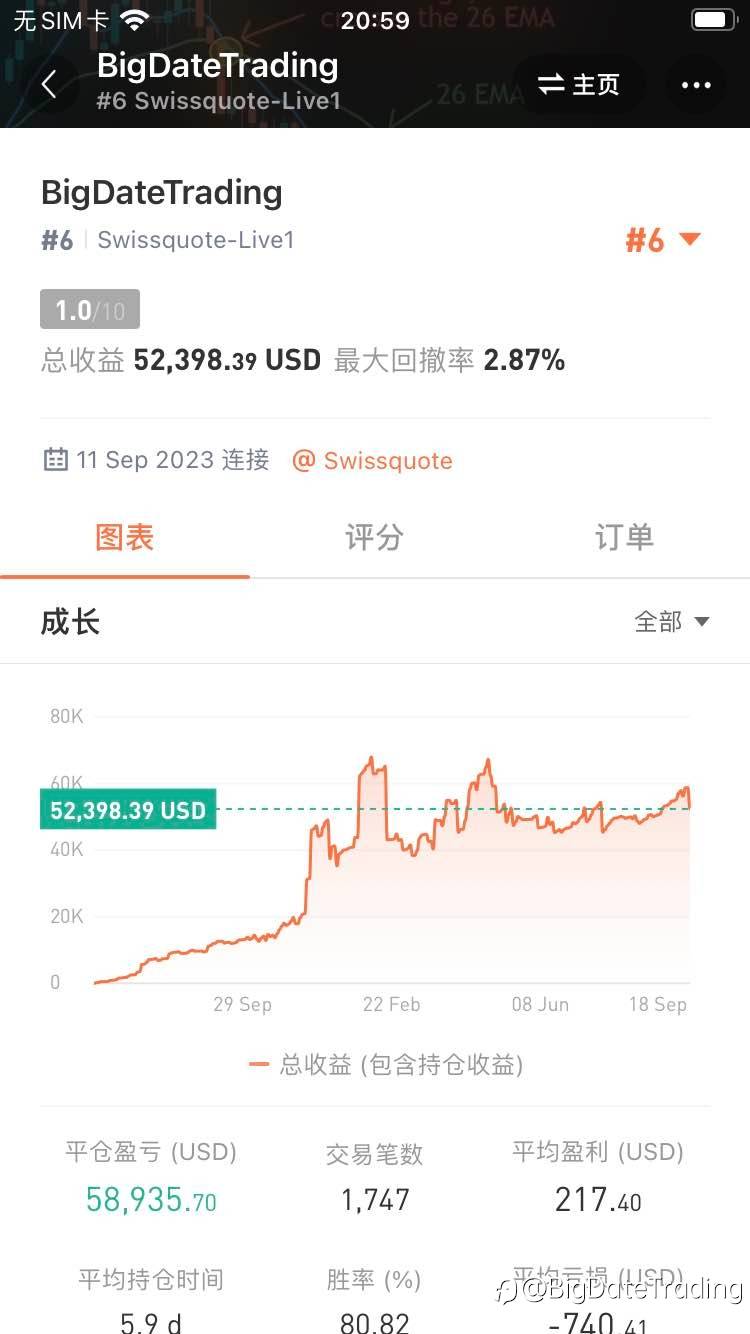Tap the 主页 switch button
750x1334 pixels.
[578, 85]
